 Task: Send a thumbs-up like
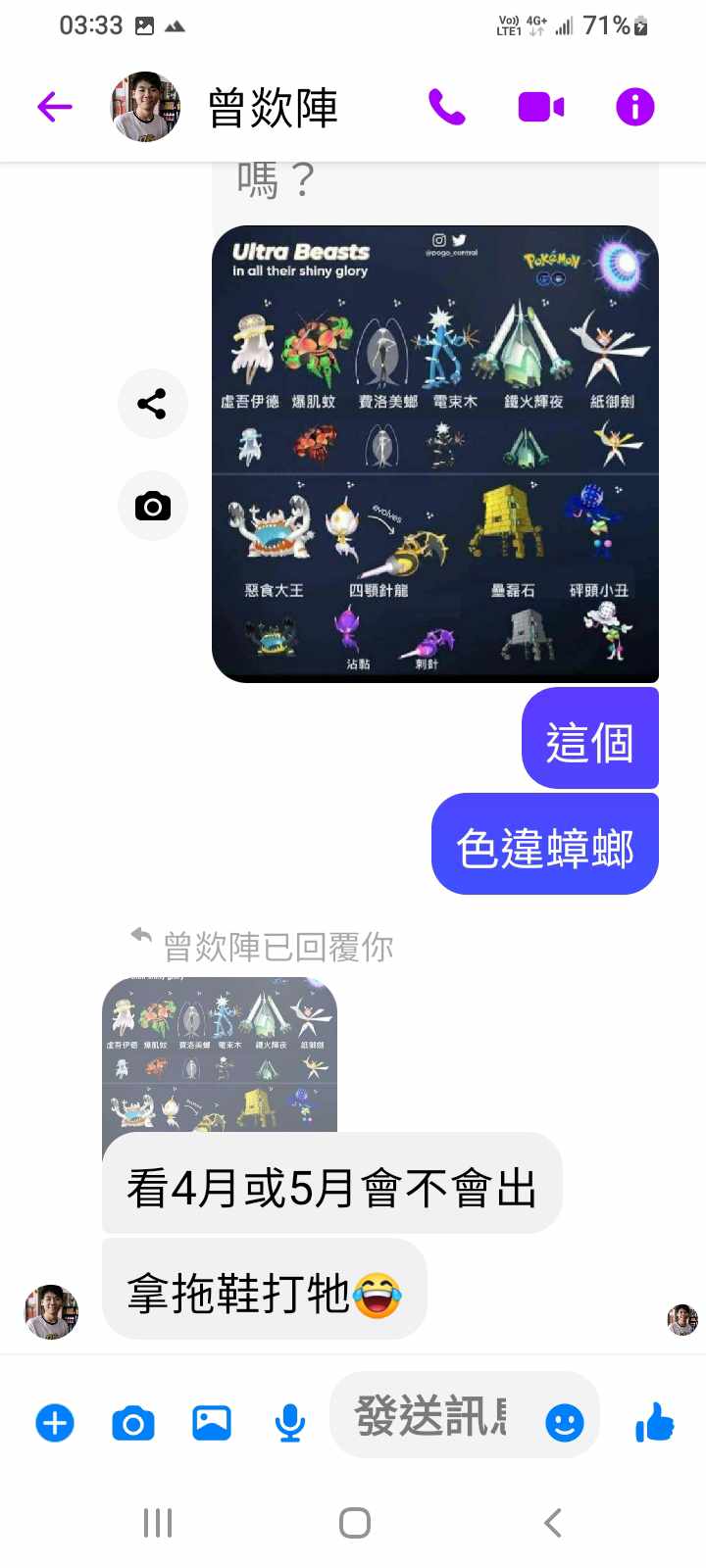(x=655, y=1422)
